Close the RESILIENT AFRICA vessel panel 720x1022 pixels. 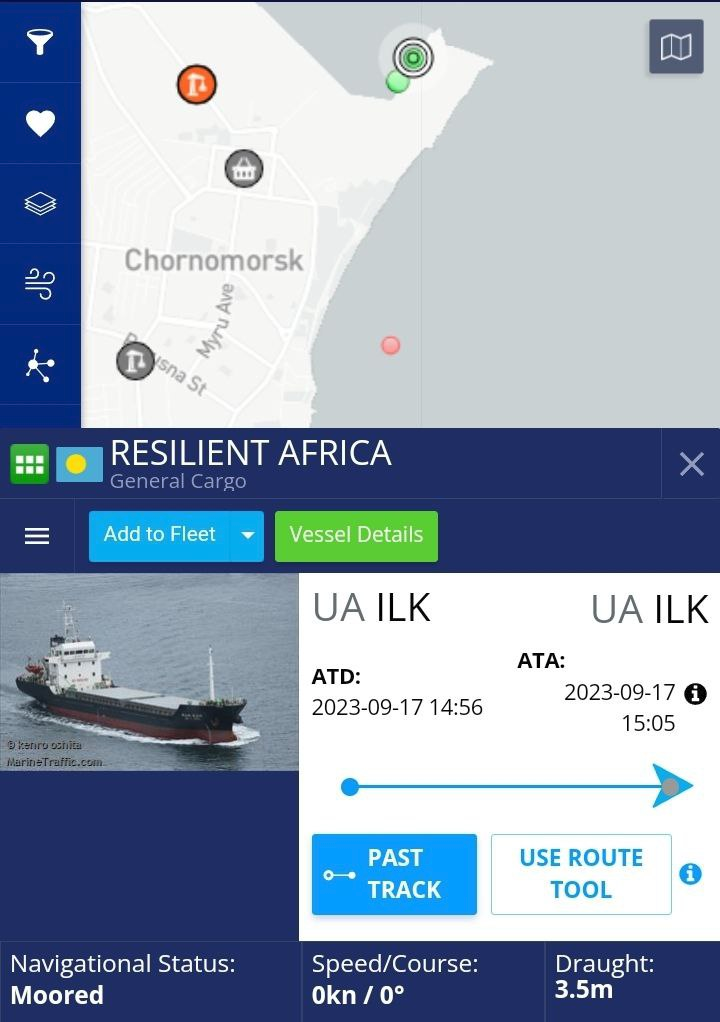point(691,463)
